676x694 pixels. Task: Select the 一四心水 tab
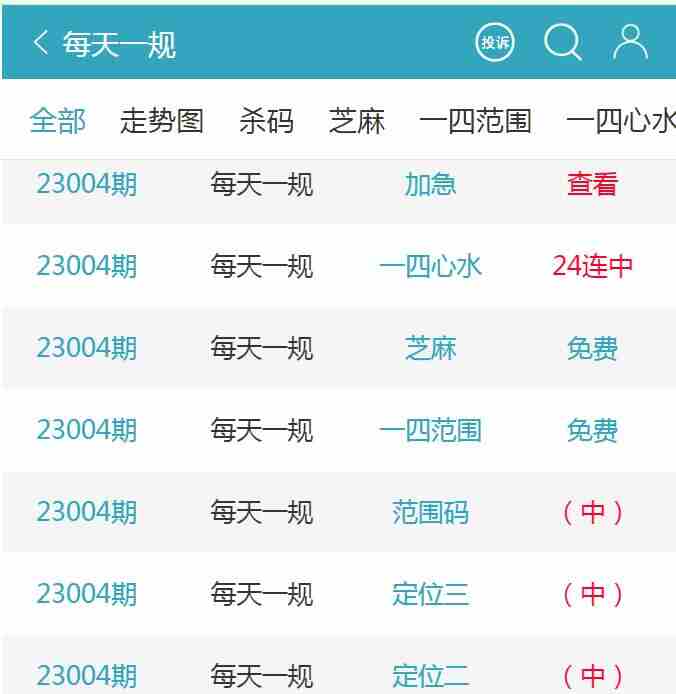pyautogui.click(x=620, y=121)
